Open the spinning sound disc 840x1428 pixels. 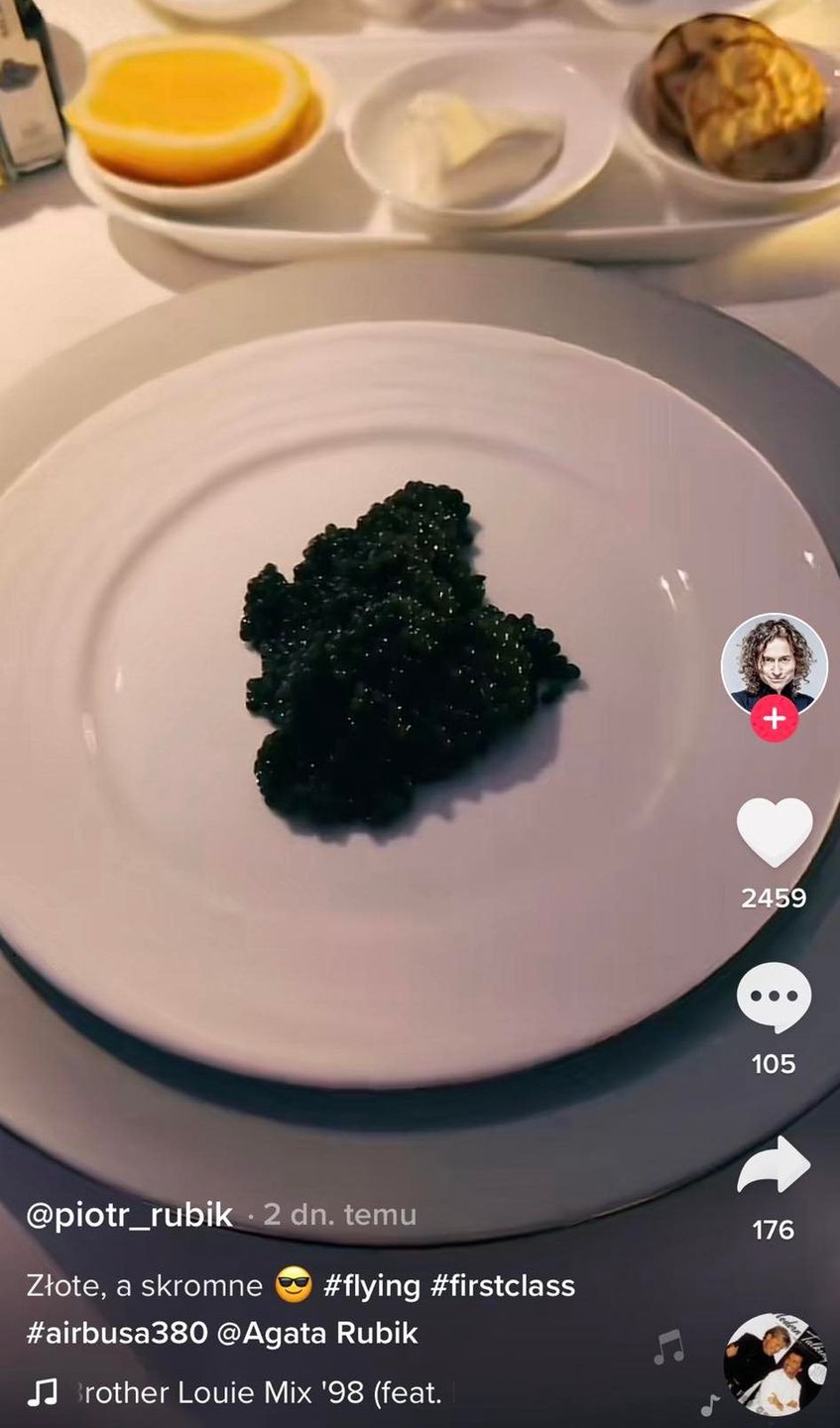coord(775,1364)
